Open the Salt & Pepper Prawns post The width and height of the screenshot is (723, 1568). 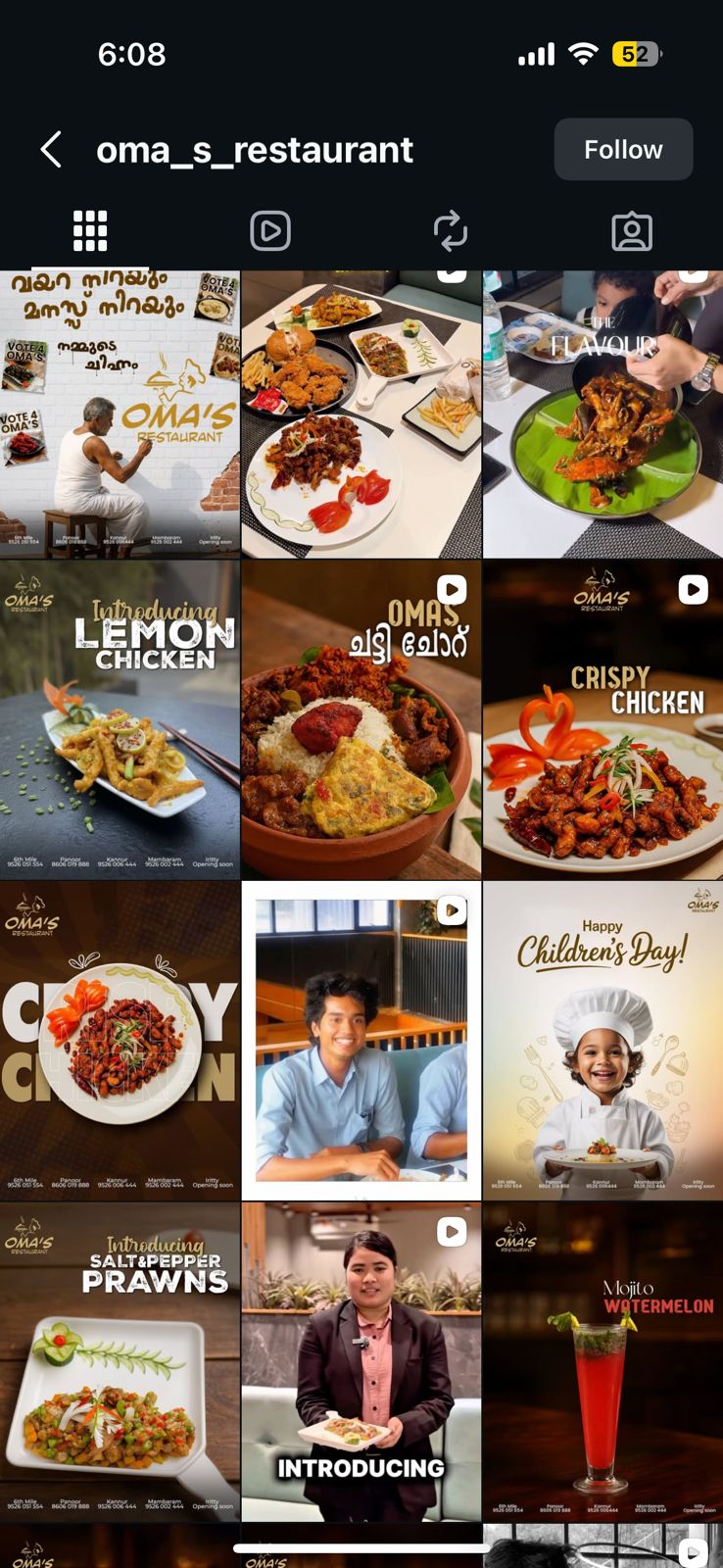120,1362
